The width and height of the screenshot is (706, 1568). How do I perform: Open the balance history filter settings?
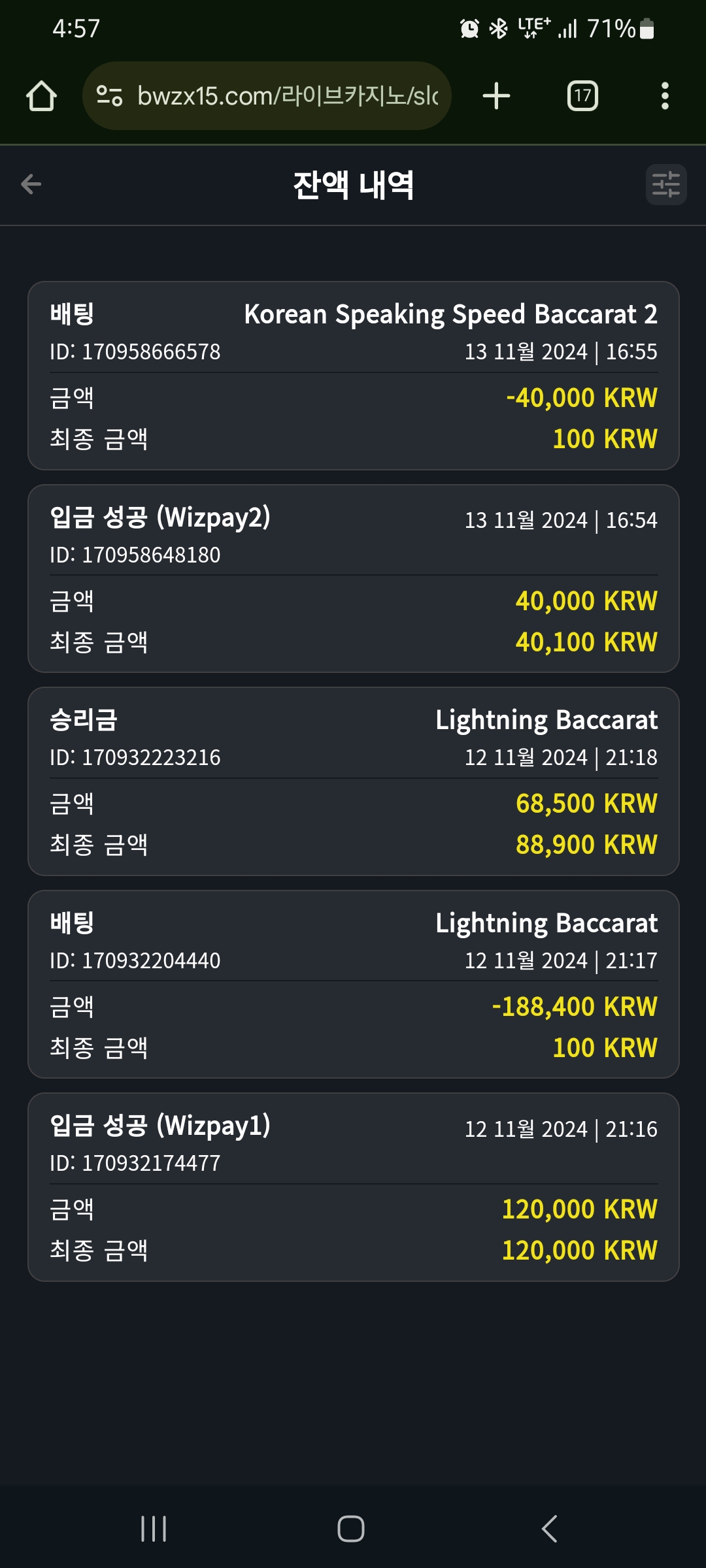pyautogui.click(x=666, y=184)
